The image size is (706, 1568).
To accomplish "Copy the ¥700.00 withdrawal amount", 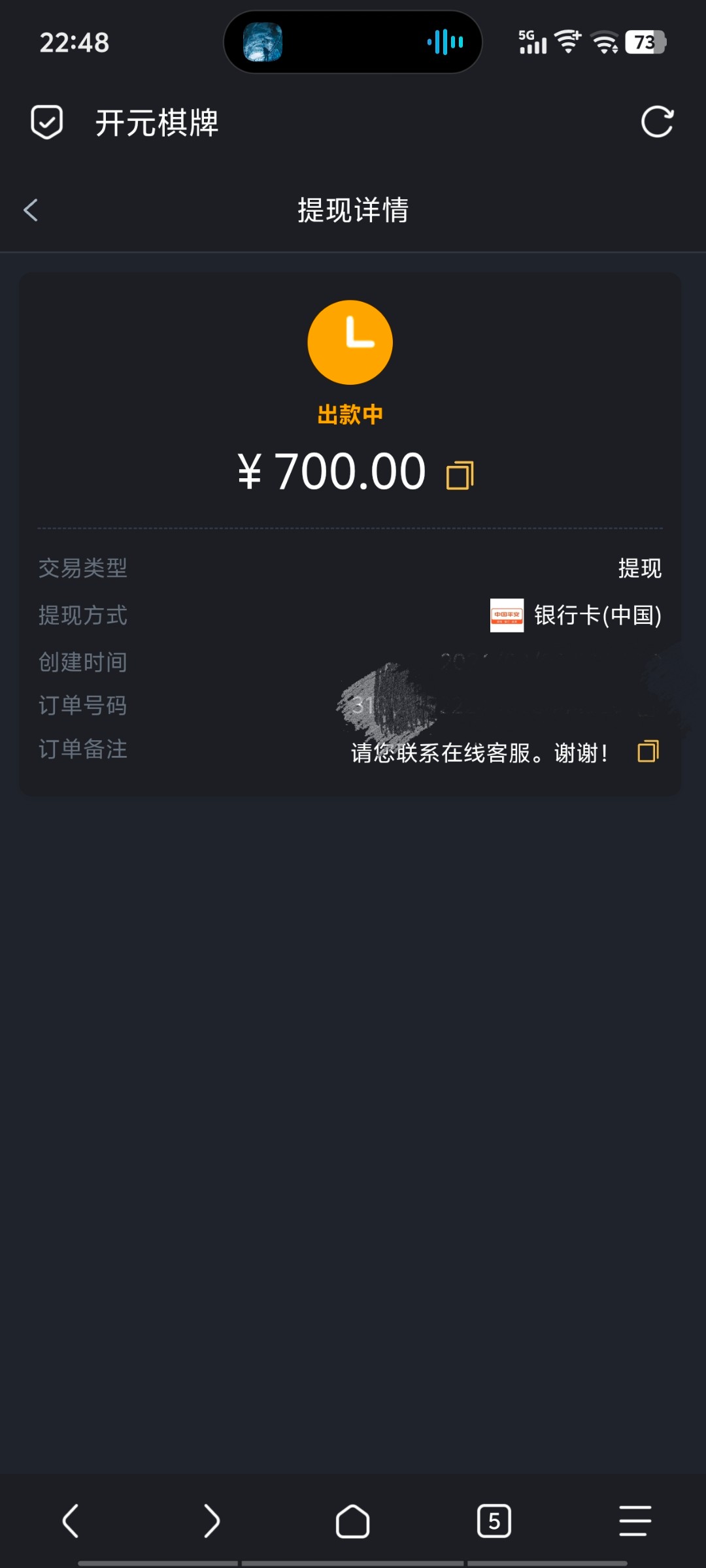I will 460,475.
